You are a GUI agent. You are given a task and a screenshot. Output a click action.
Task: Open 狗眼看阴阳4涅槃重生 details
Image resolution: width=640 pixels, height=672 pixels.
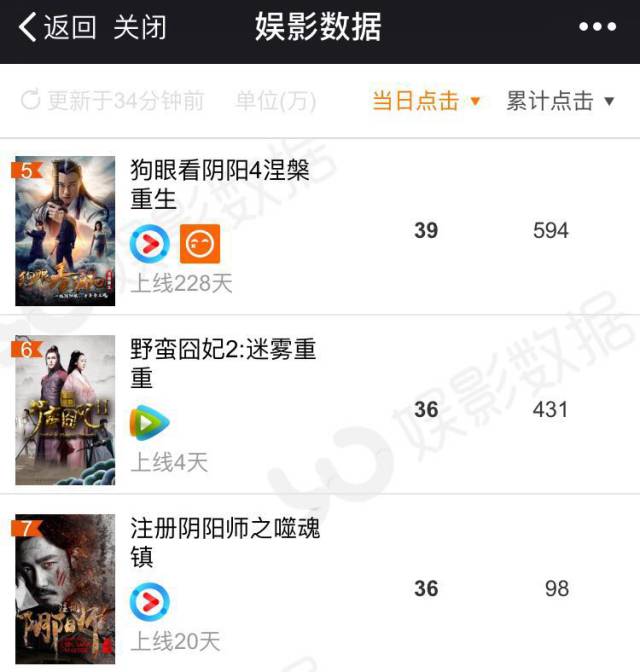[x=219, y=184]
